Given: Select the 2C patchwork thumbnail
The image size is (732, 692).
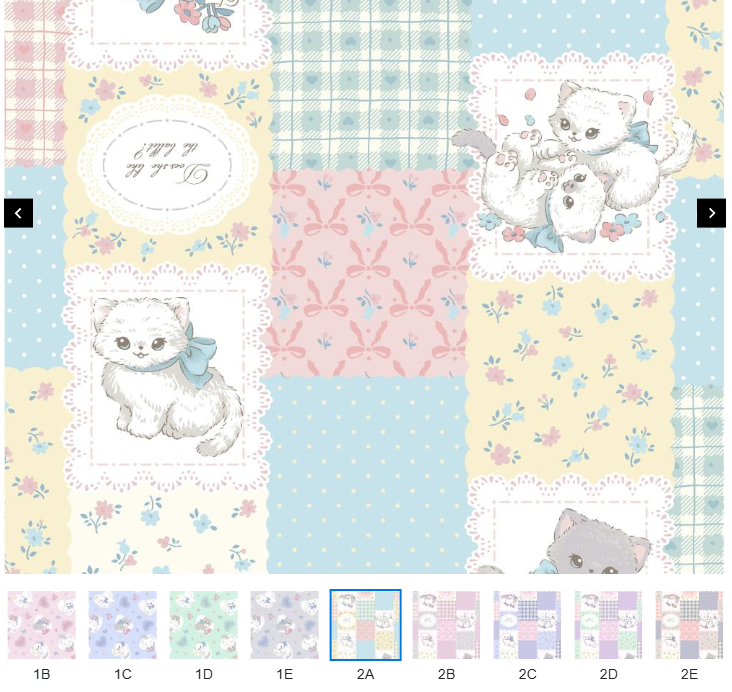Looking at the screenshot, I should [x=528, y=625].
